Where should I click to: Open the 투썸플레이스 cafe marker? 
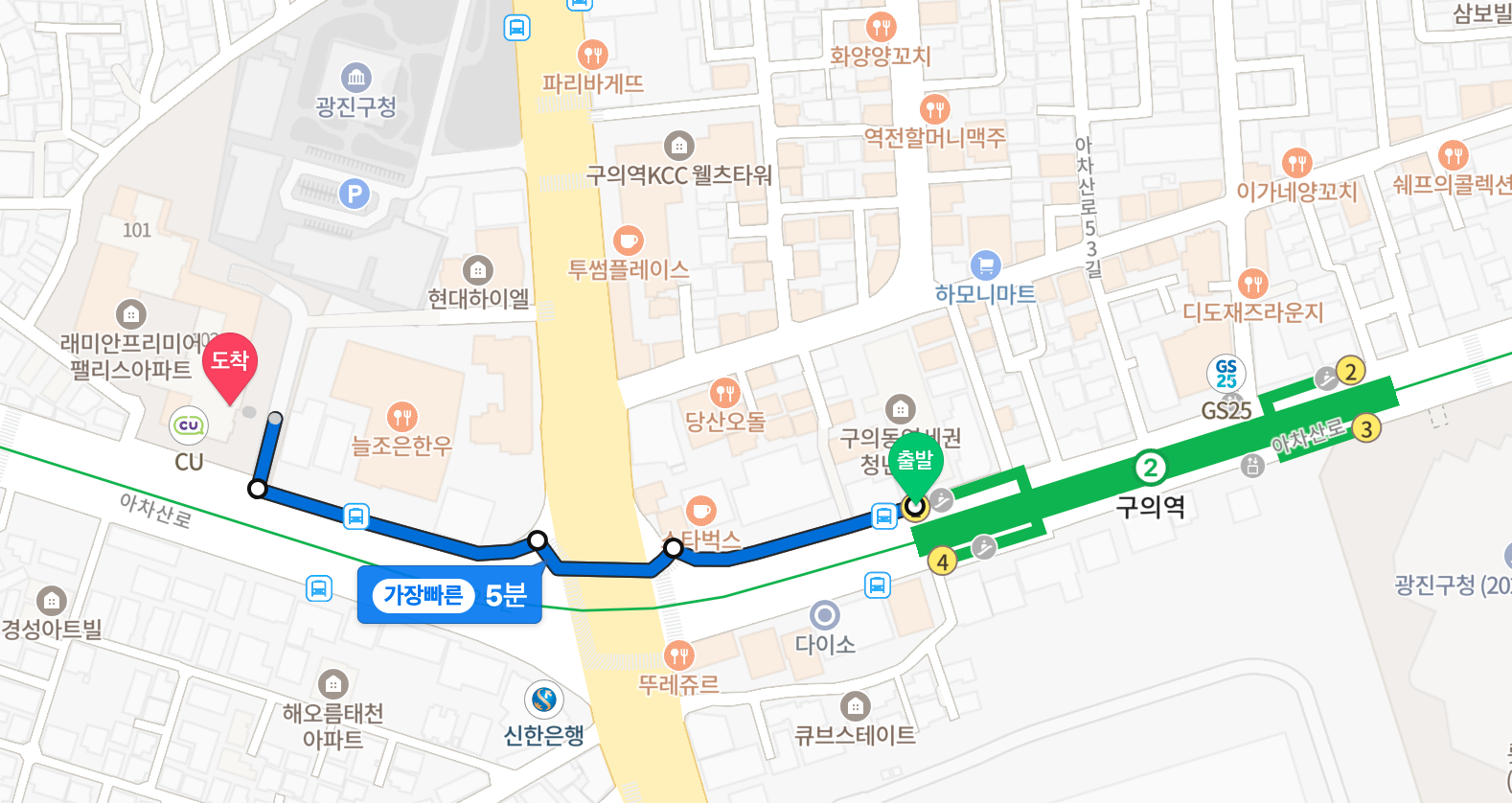[628, 240]
